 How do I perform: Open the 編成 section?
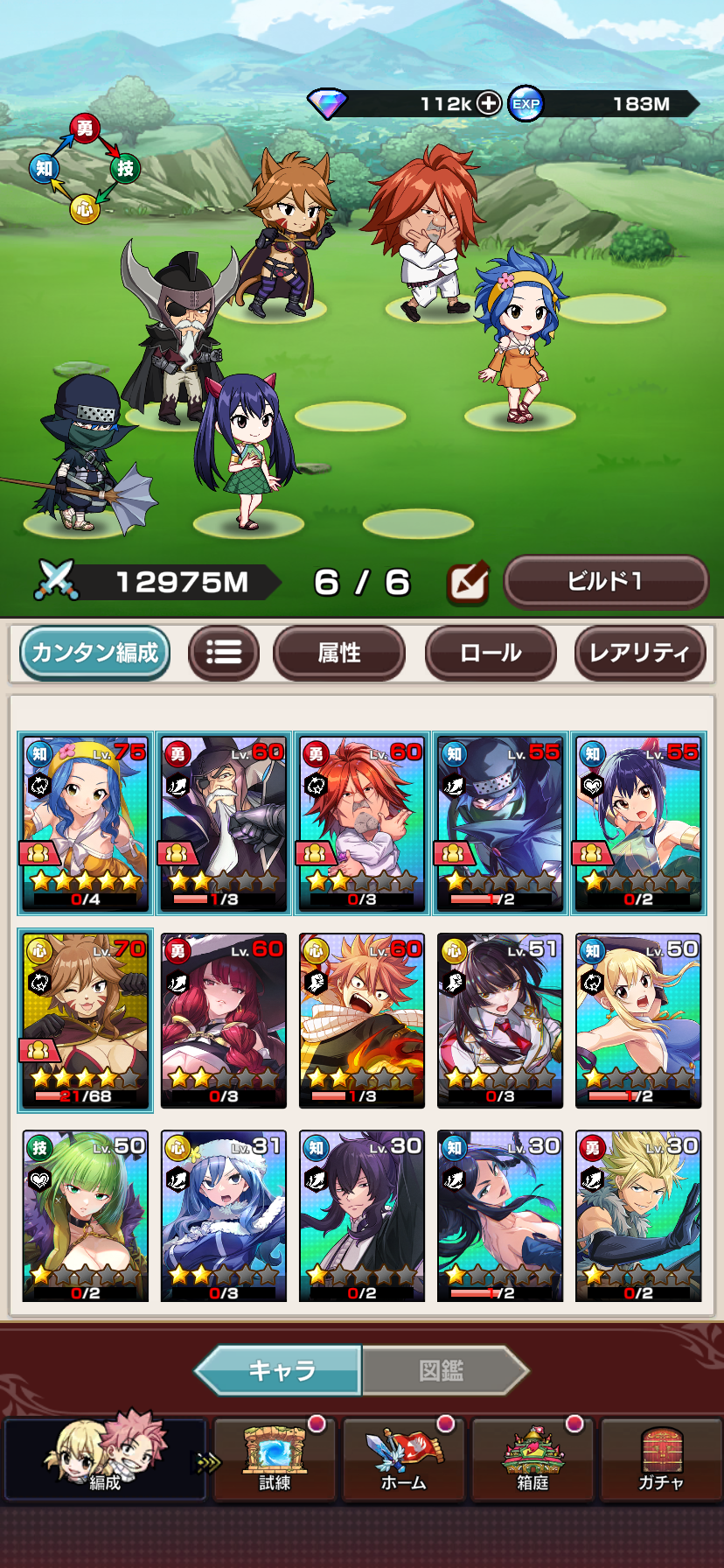click(x=105, y=1459)
